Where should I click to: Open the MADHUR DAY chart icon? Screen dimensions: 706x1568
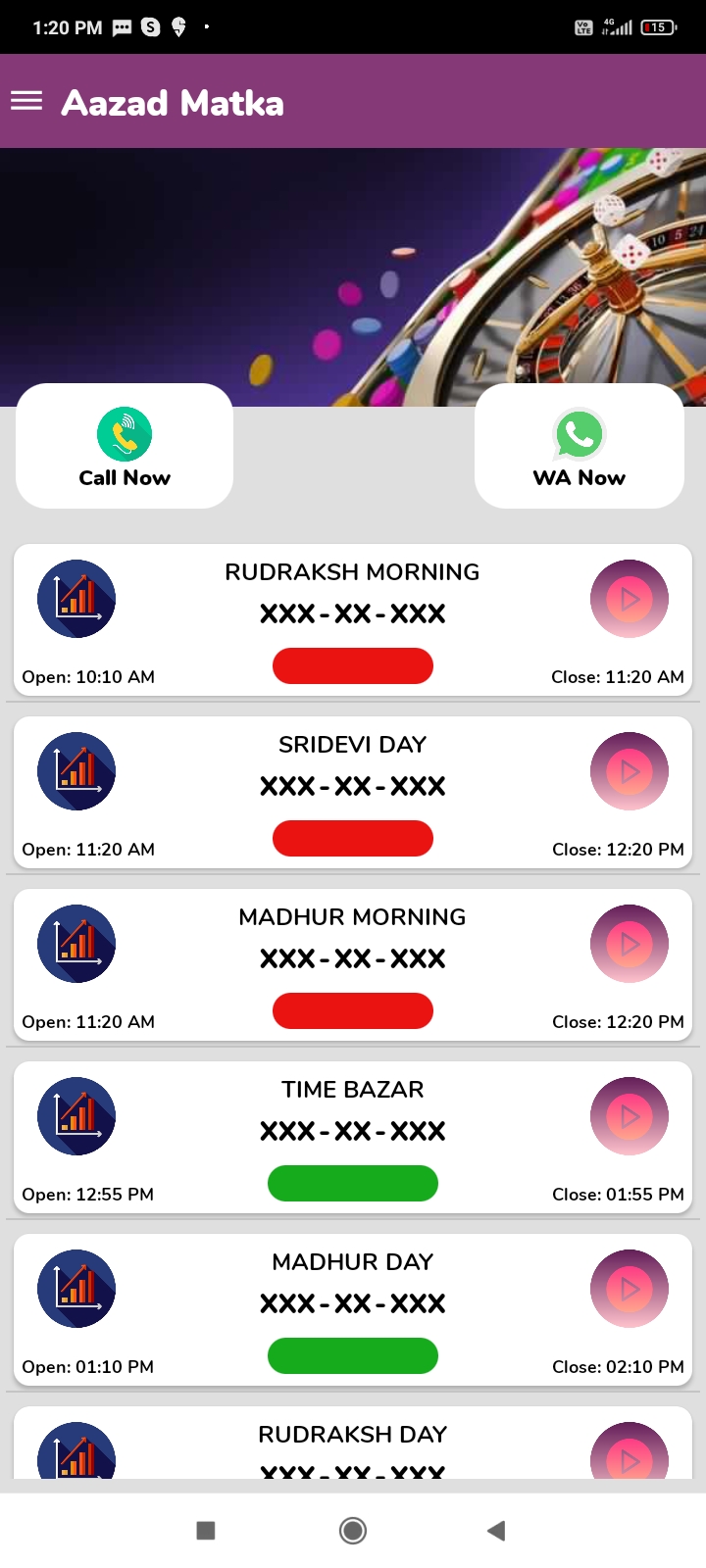(76, 1289)
